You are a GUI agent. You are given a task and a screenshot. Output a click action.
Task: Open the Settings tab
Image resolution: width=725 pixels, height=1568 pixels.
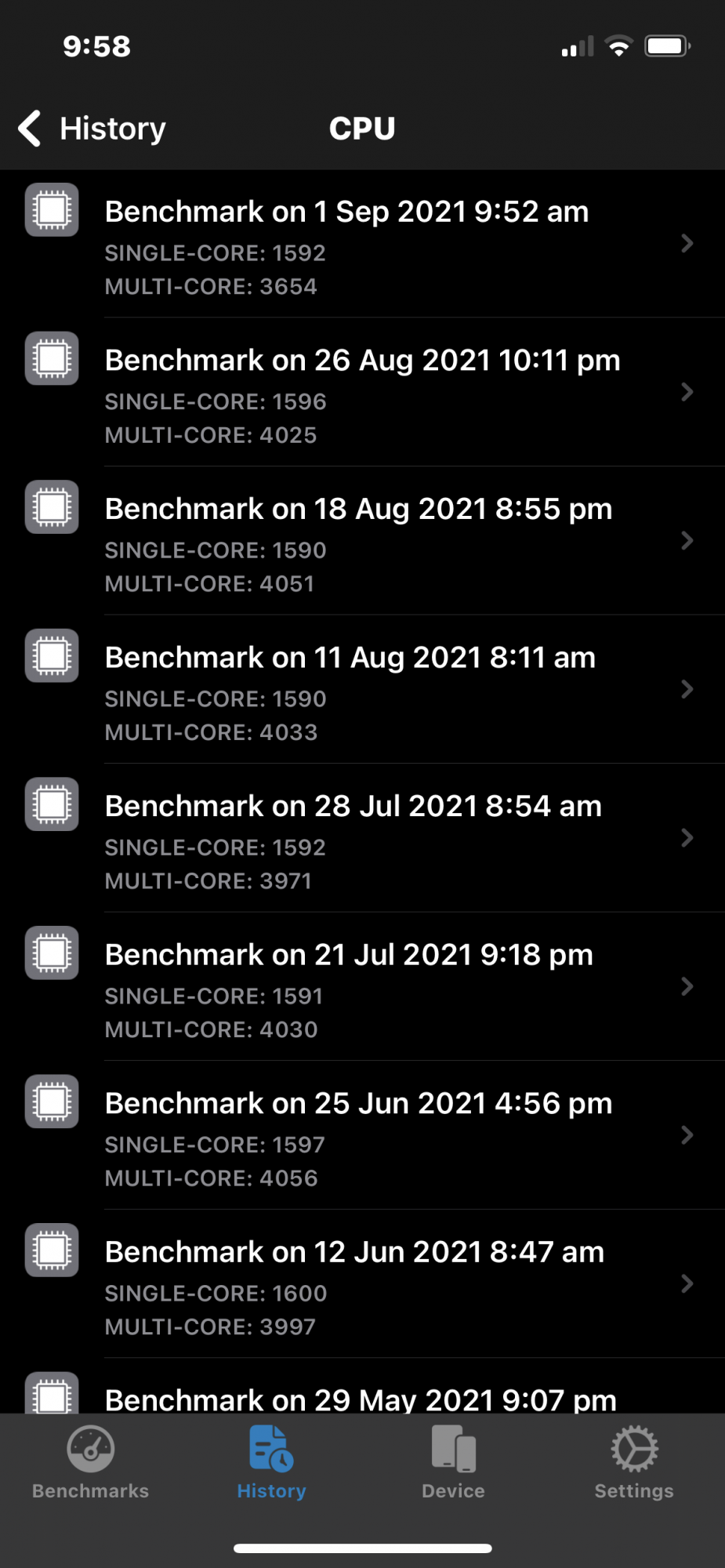[634, 1463]
